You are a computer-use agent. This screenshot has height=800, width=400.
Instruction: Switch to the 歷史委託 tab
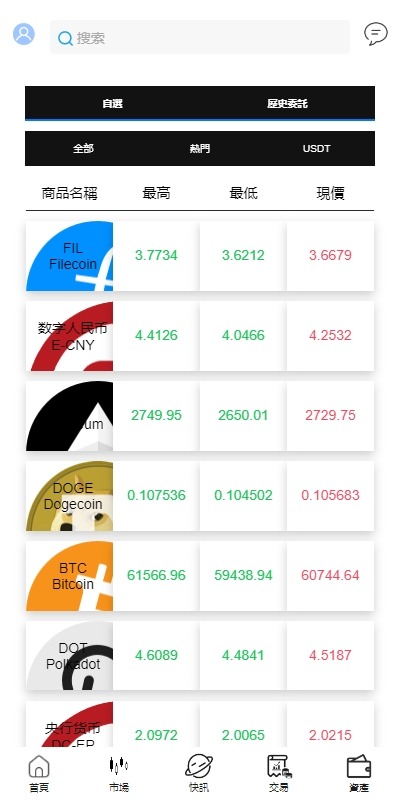pos(287,104)
